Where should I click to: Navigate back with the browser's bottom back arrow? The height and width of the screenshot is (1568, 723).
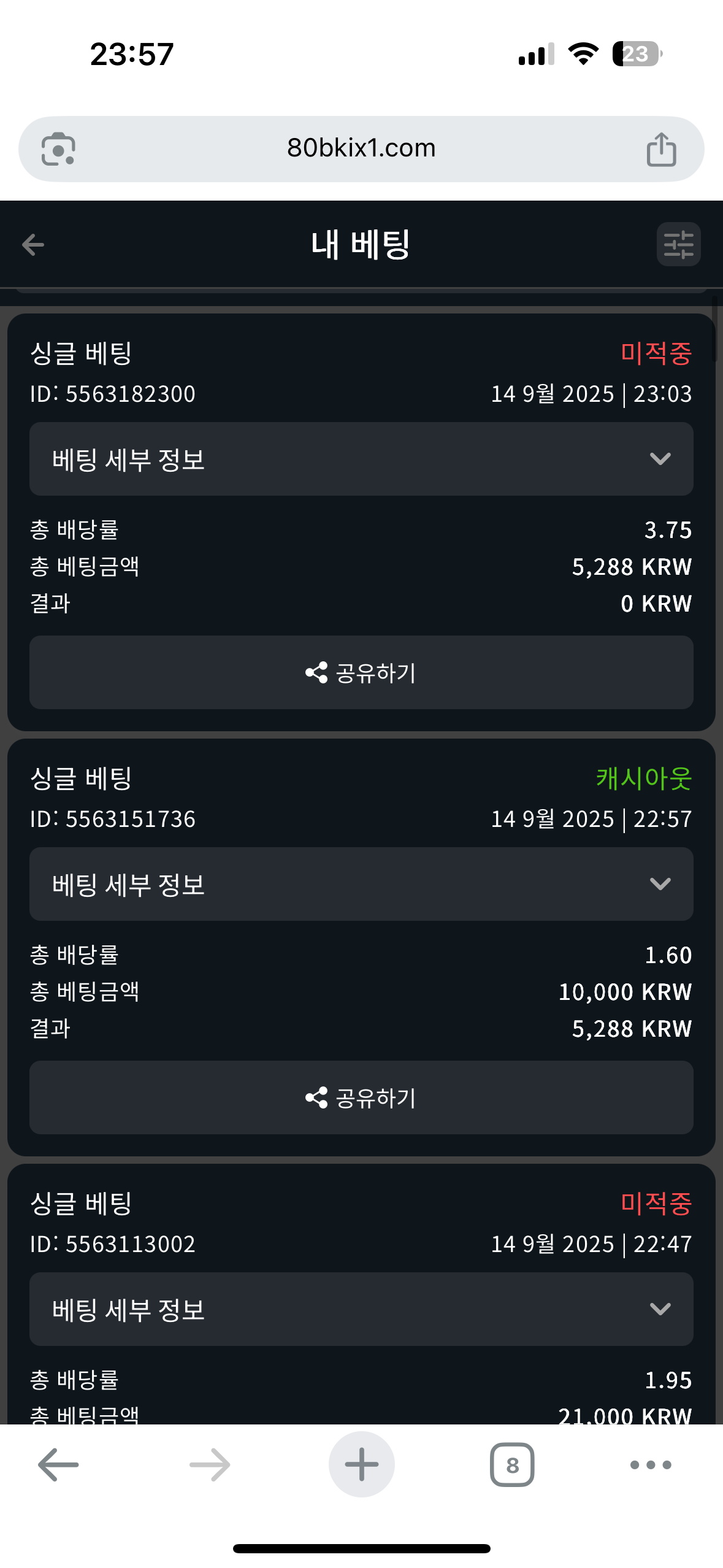(58, 1465)
